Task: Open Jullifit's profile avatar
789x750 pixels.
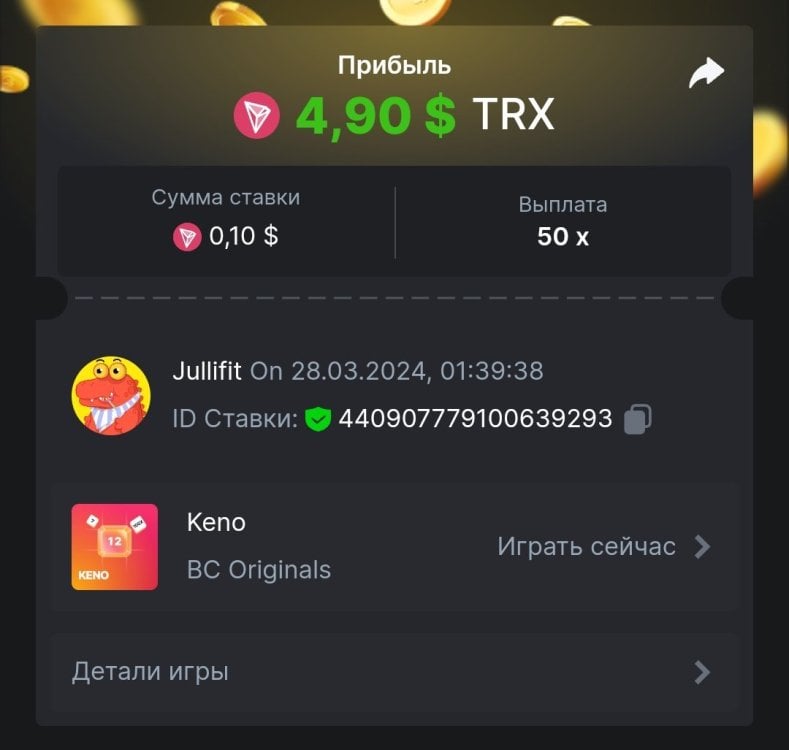Action: 111,395
